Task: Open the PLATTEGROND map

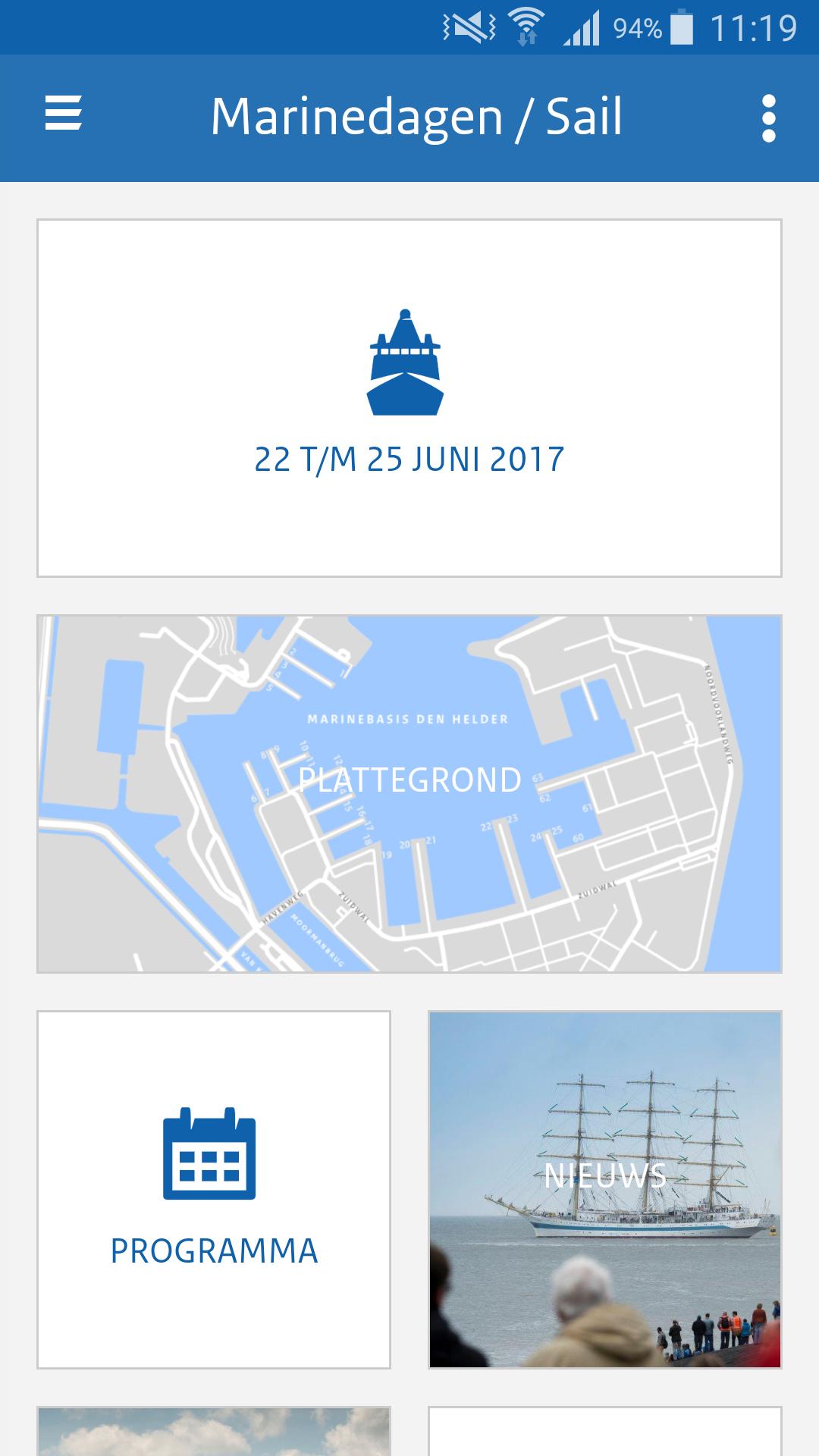Action: click(x=409, y=791)
